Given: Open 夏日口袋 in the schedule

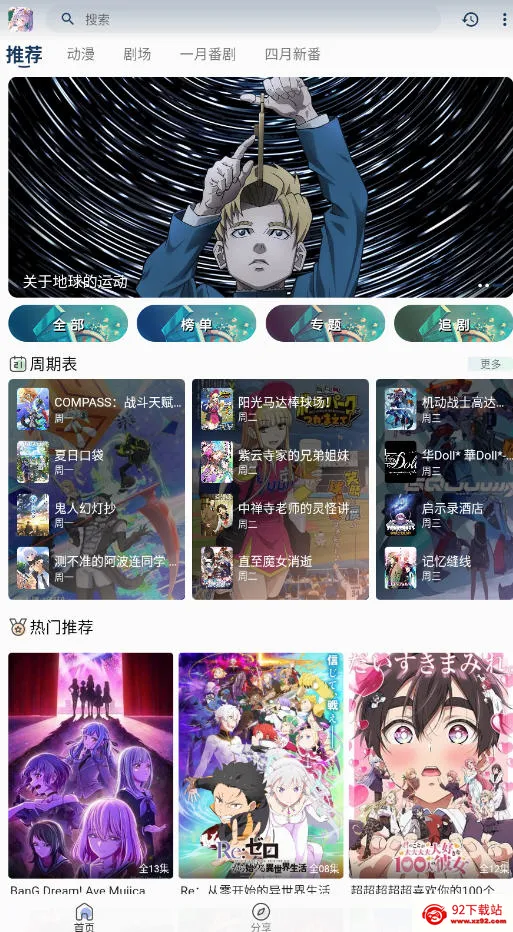Looking at the screenshot, I should click(x=98, y=462).
